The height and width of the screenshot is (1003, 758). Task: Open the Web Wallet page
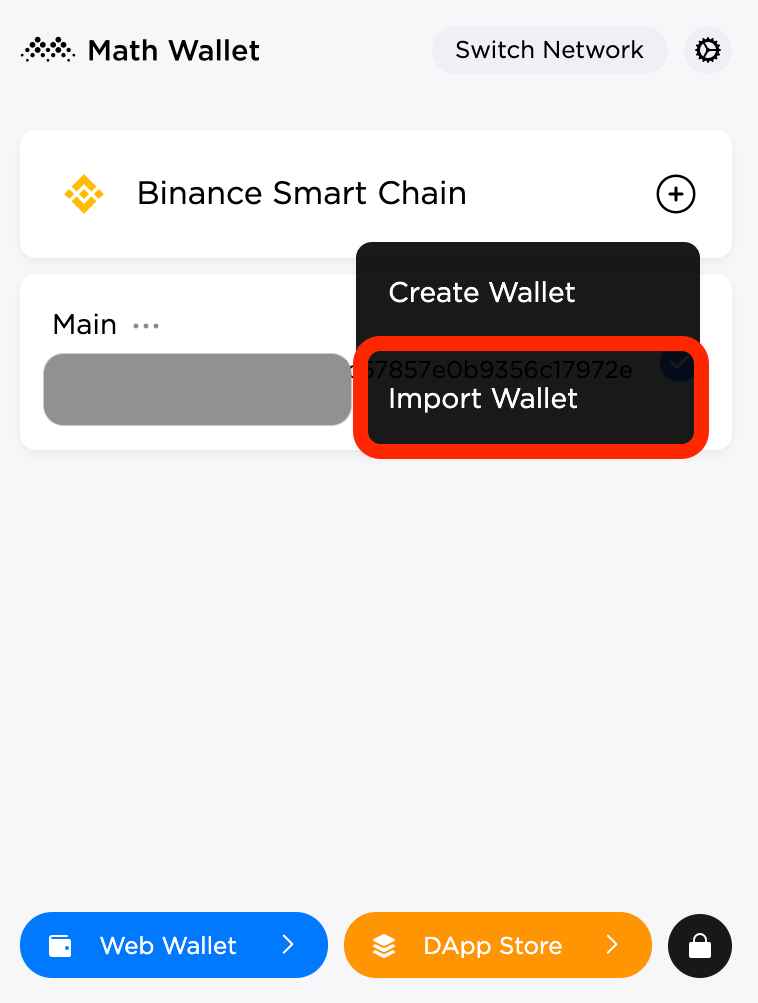point(173,945)
